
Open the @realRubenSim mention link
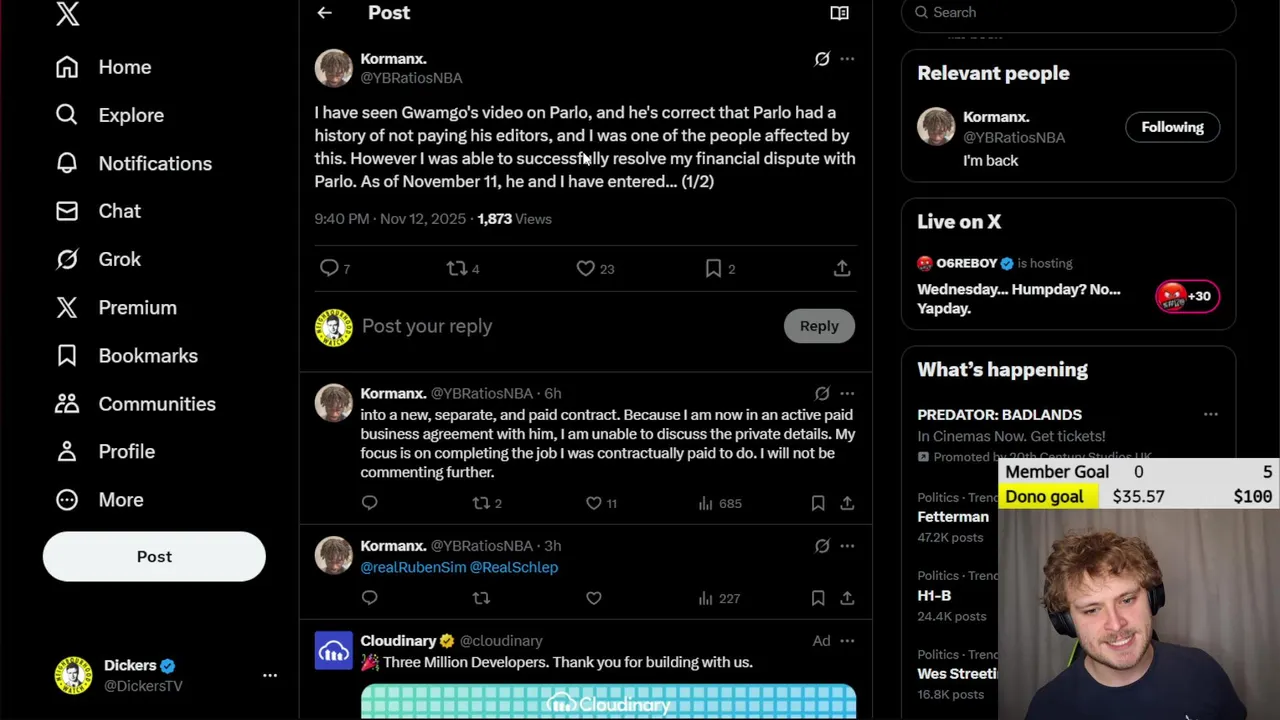pos(412,567)
